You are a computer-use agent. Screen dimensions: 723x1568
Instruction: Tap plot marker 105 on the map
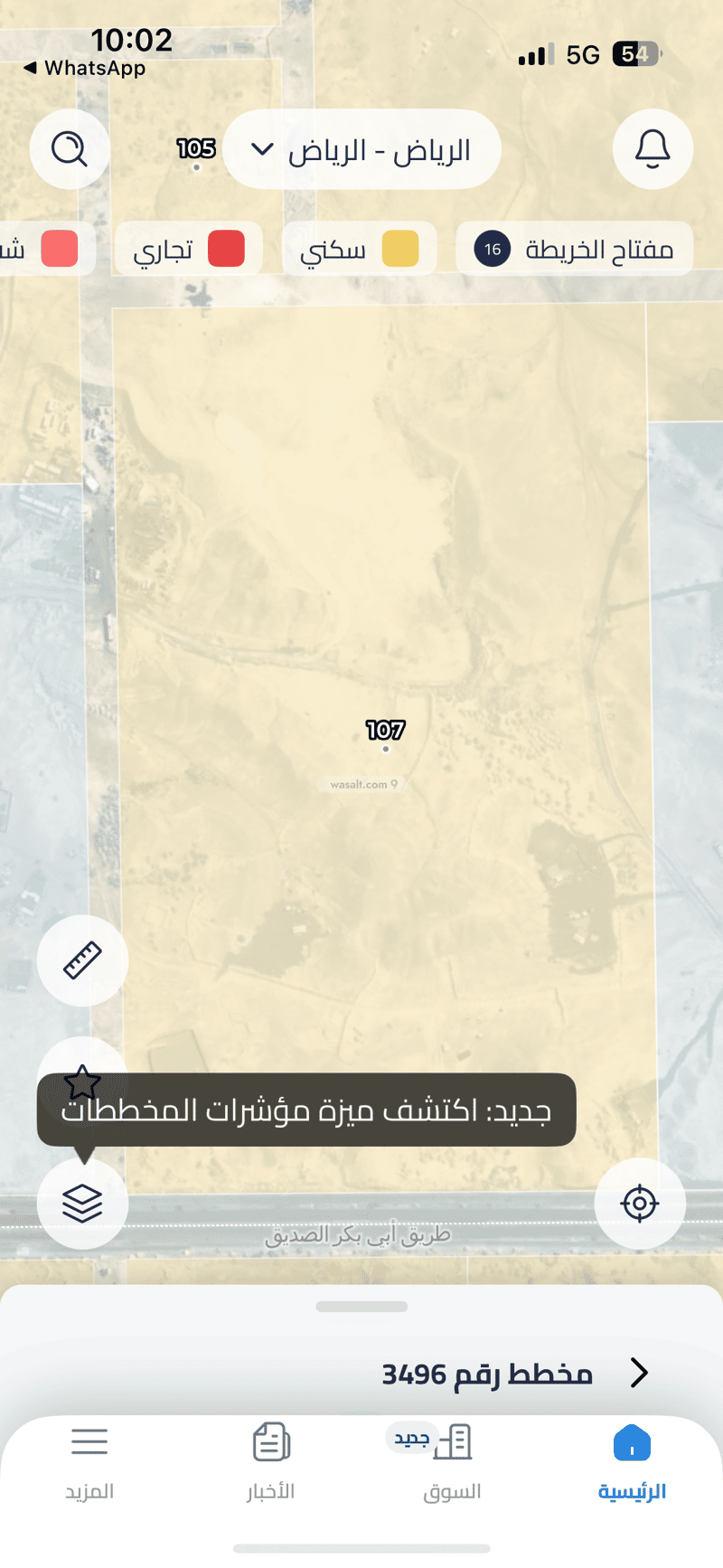(196, 150)
